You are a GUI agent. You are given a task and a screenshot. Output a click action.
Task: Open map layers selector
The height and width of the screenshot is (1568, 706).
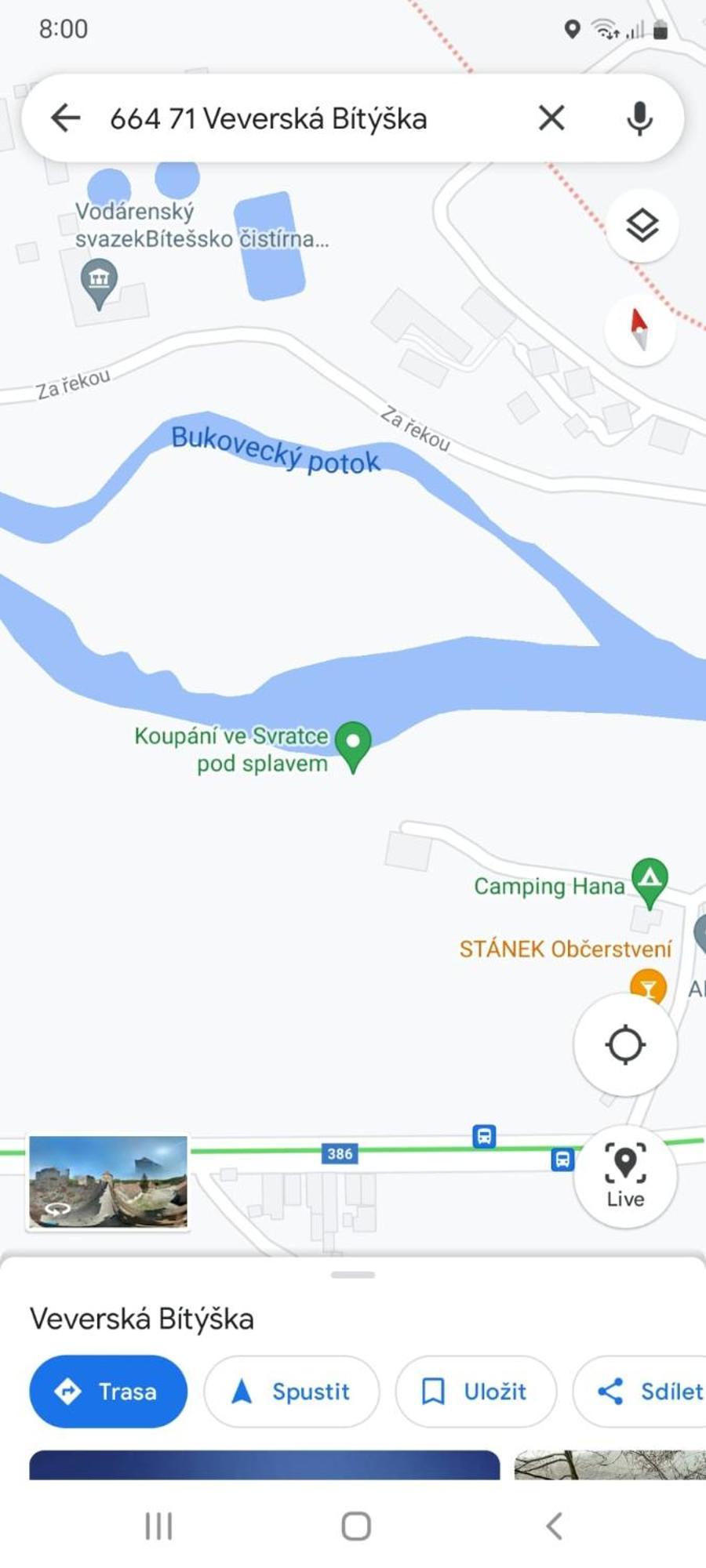[x=642, y=226]
